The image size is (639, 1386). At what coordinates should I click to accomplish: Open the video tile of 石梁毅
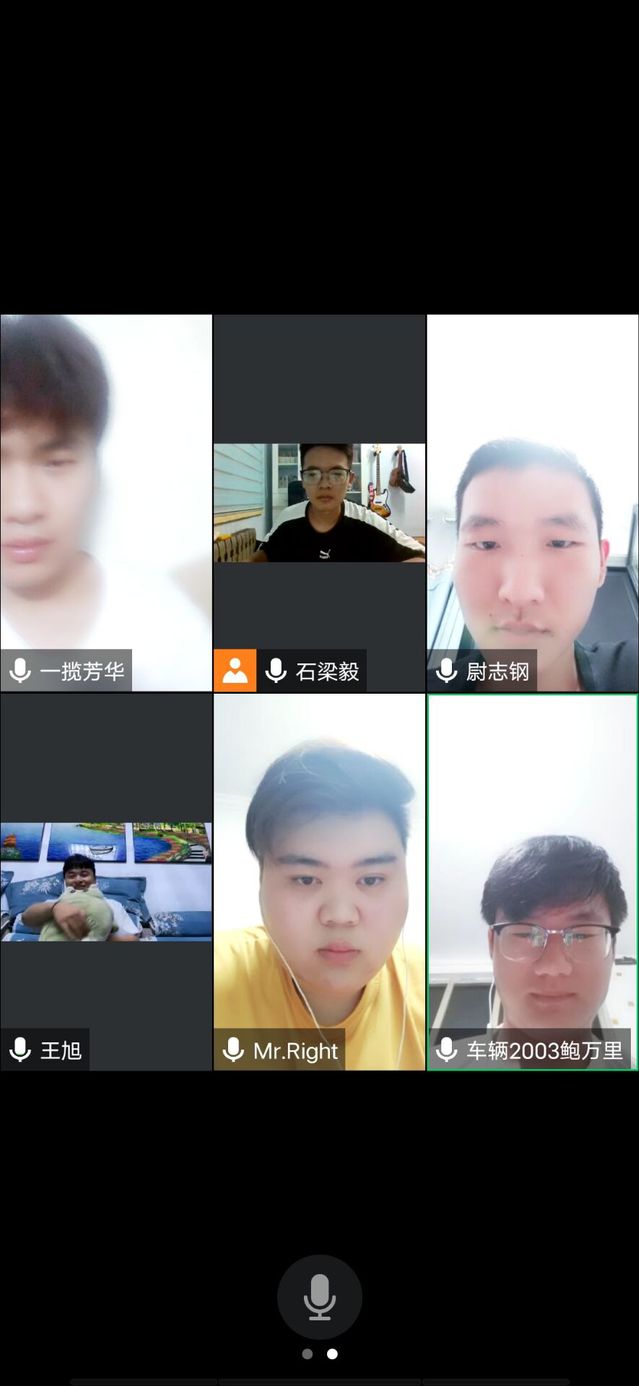pyautogui.click(x=319, y=503)
